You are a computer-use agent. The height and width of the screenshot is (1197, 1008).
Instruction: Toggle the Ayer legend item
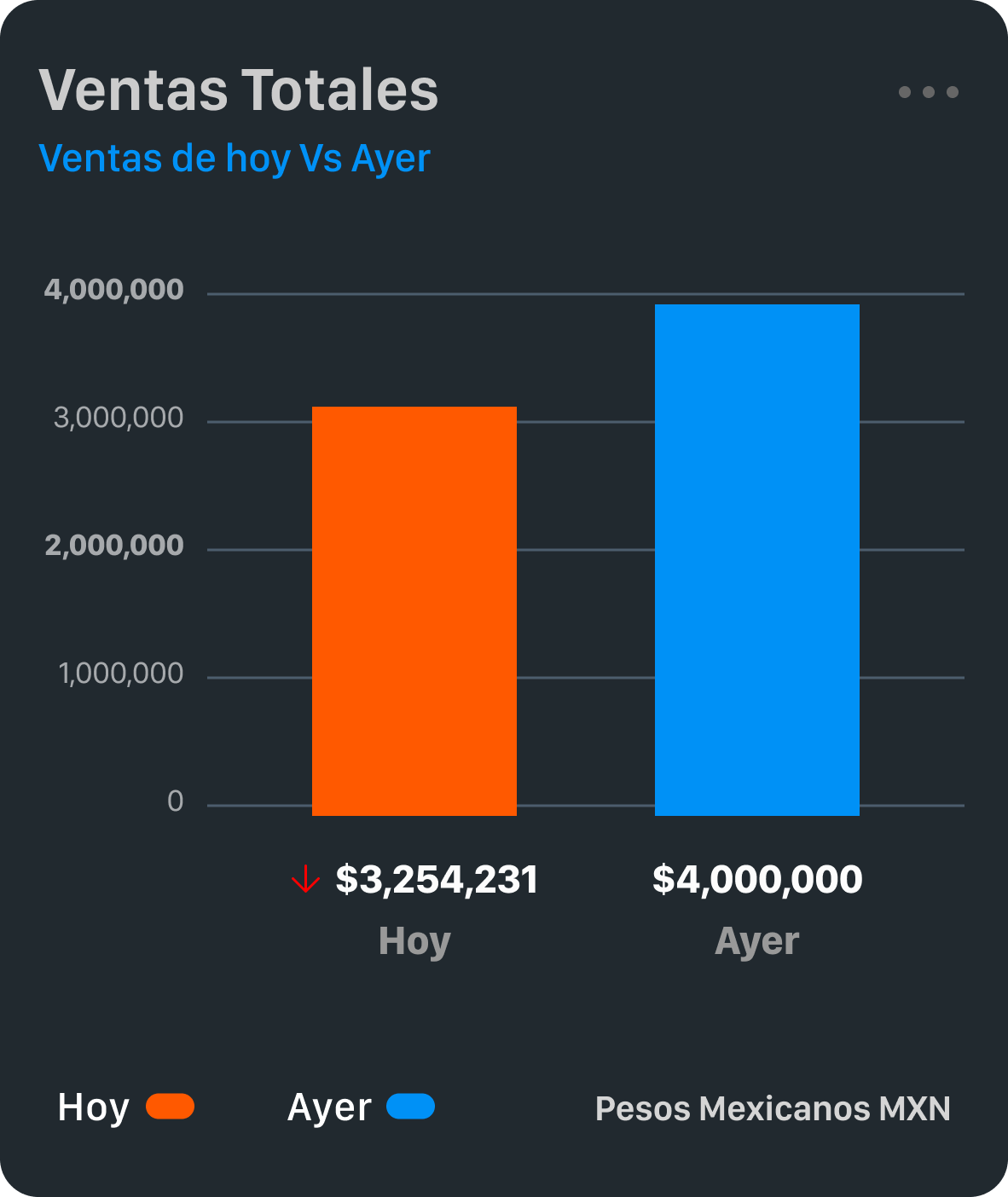[x=361, y=1107]
